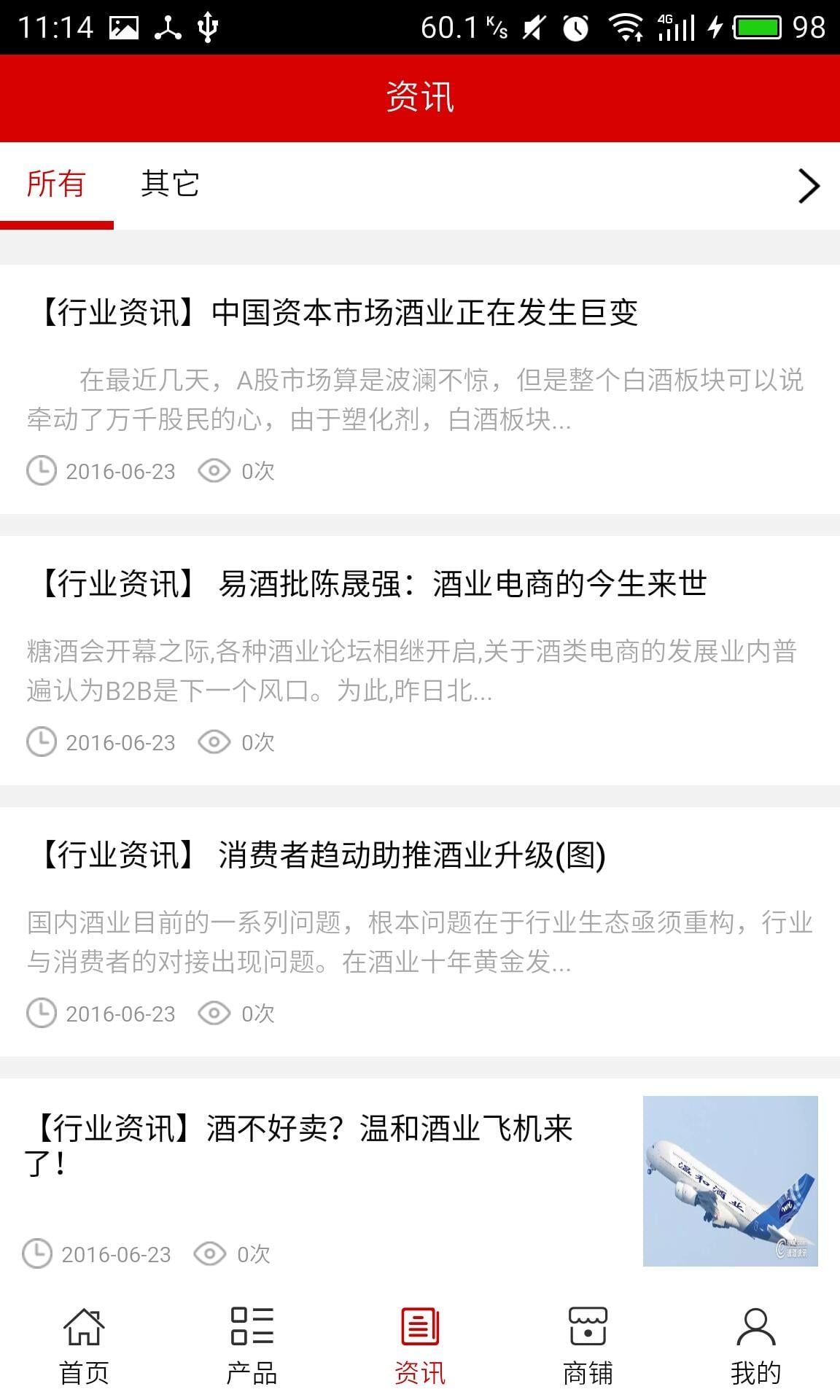Expand more categories with the right arrow
Image resolution: width=840 pixels, height=1400 pixels.
(808, 186)
